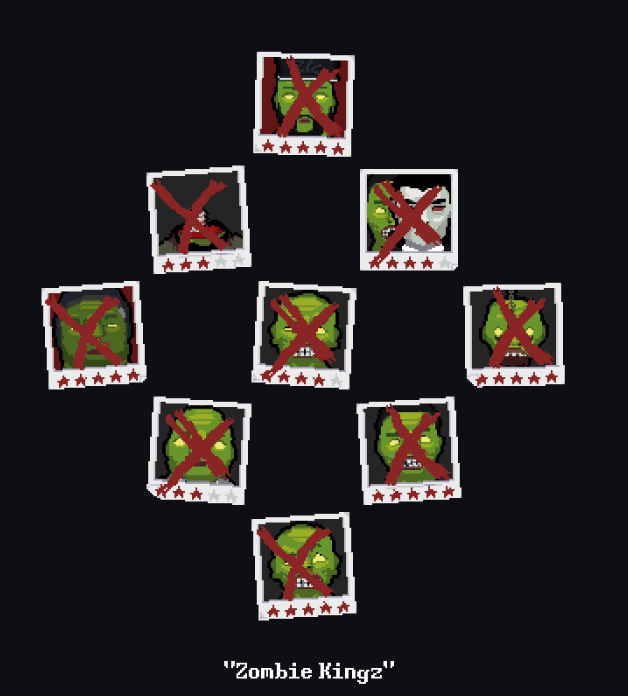The height and width of the screenshot is (696, 628).
Task: Tap the long-haired zombie's polaroid
Action: coord(93,330)
